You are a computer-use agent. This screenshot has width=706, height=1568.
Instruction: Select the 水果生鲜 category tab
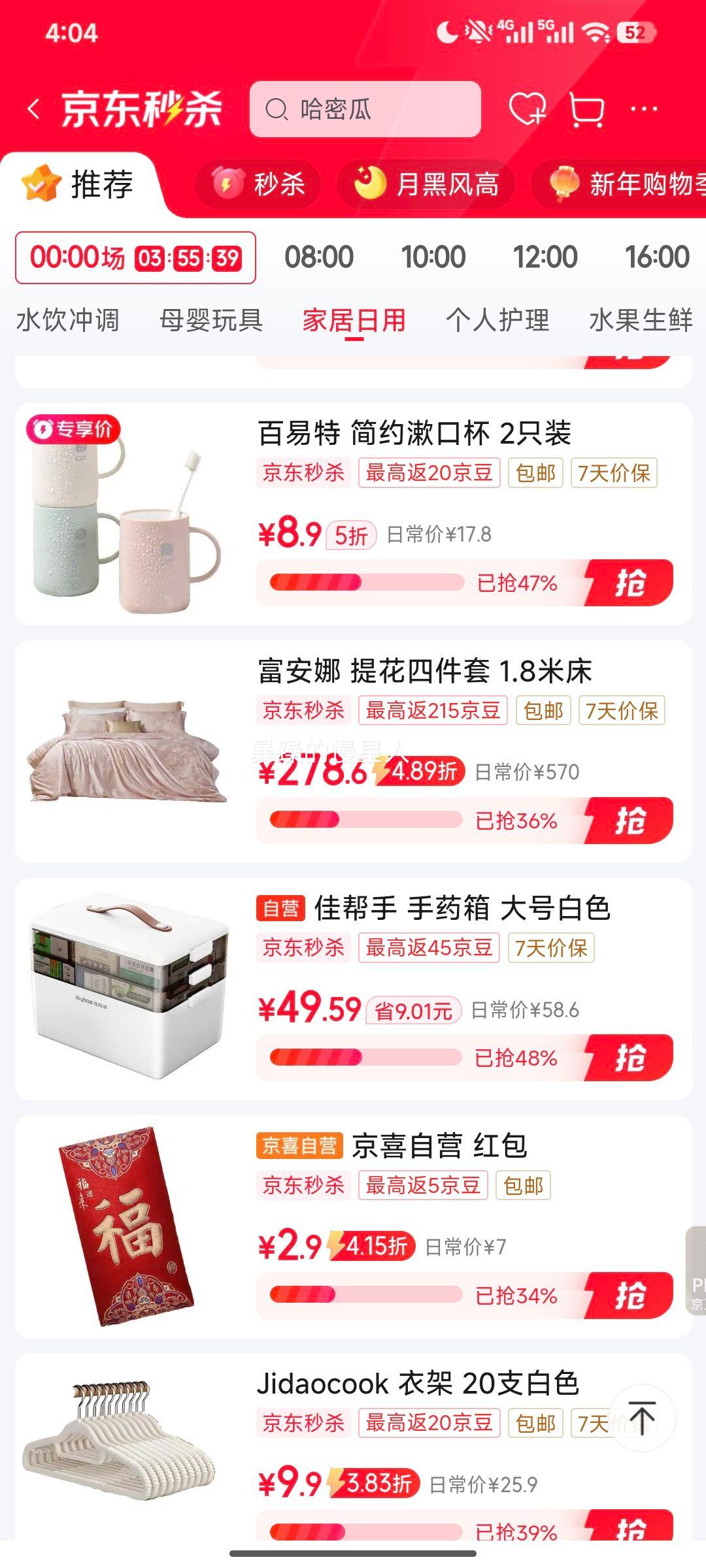(643, 320)
